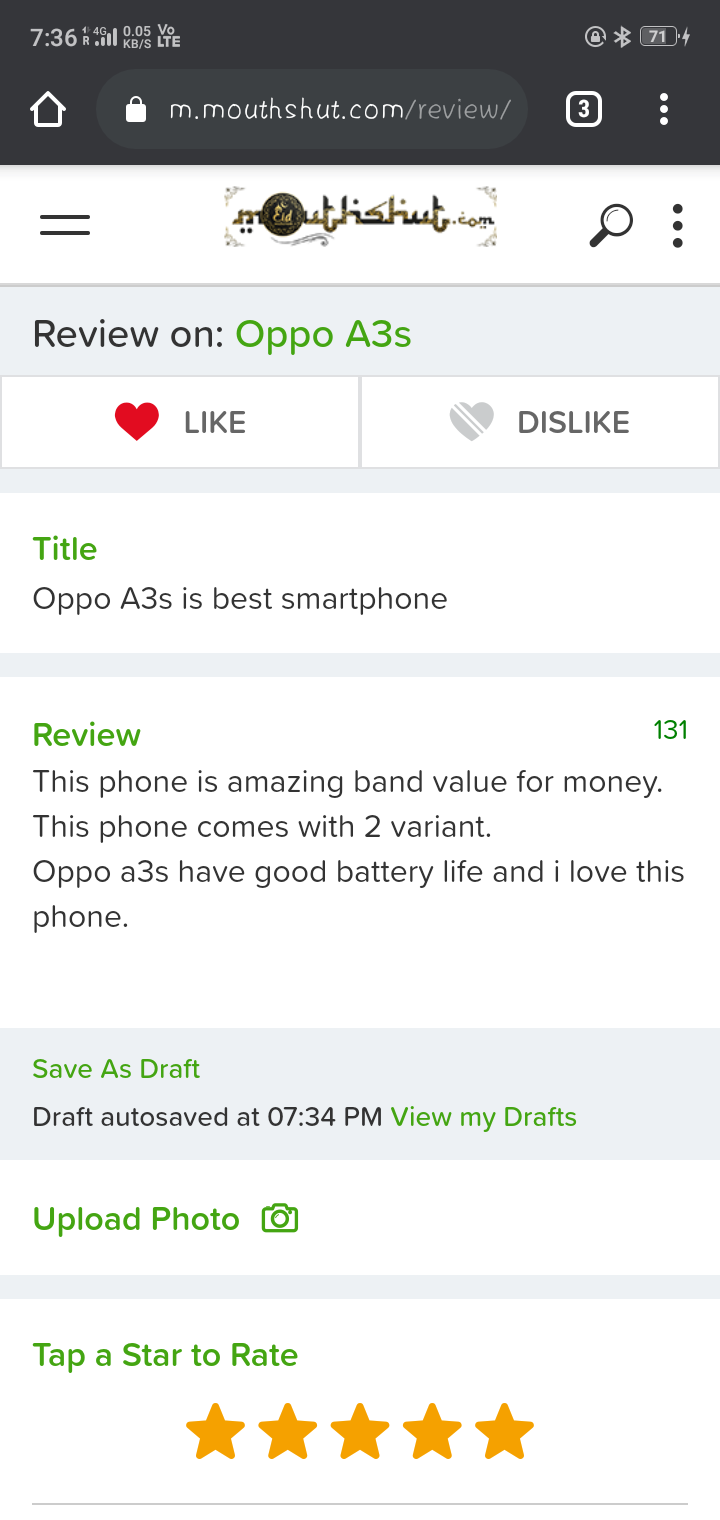Open the site's three-dot overflow menu
720x1520 pixels.
(677, 225)
